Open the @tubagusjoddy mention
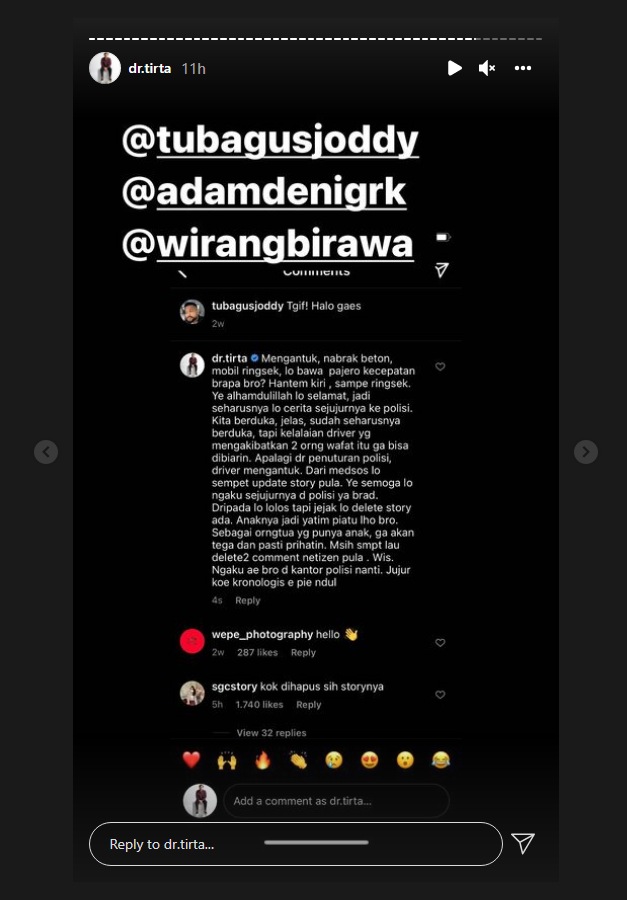Viewport: 627px width, 900px height. (x=270, y=141)
